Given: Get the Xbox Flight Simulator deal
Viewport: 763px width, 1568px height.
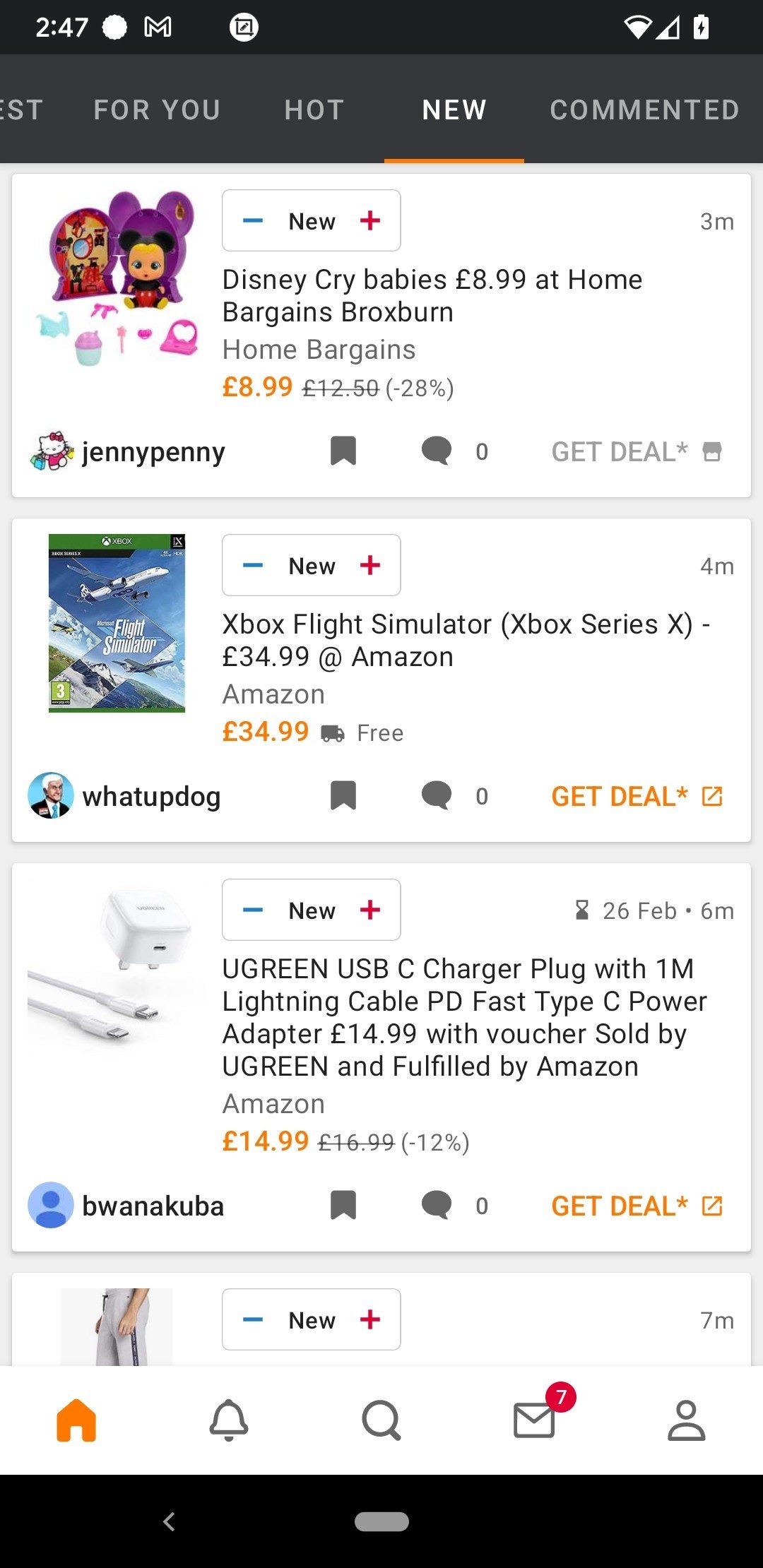Looking at the screenshot, I should tap(636, 796).
